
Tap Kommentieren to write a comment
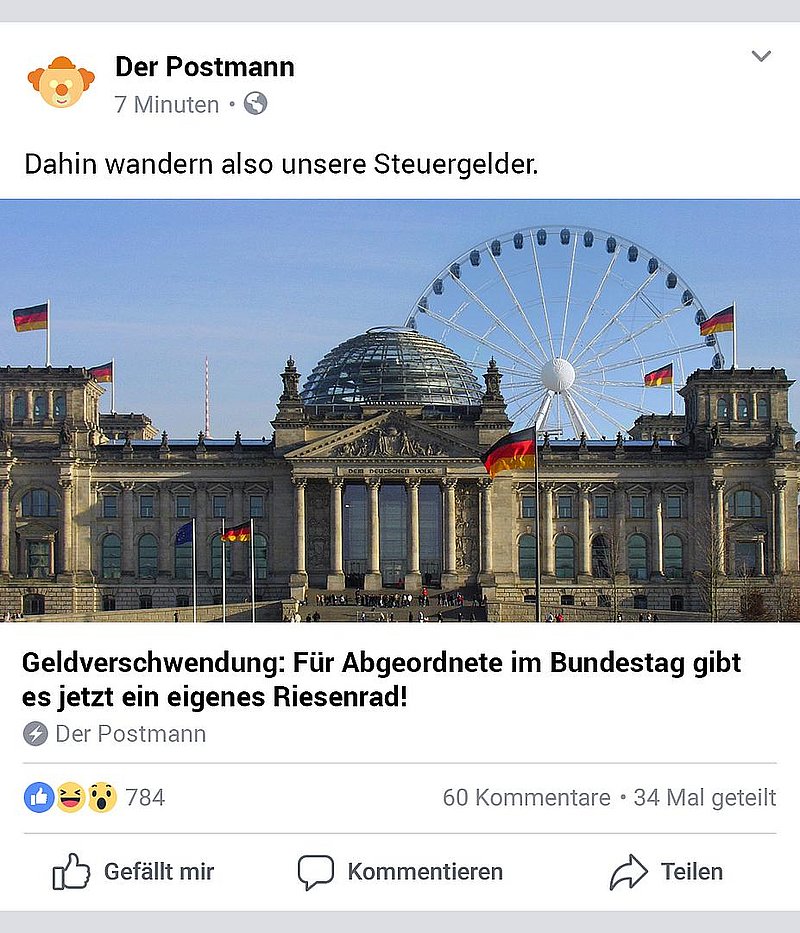[400, 872]
